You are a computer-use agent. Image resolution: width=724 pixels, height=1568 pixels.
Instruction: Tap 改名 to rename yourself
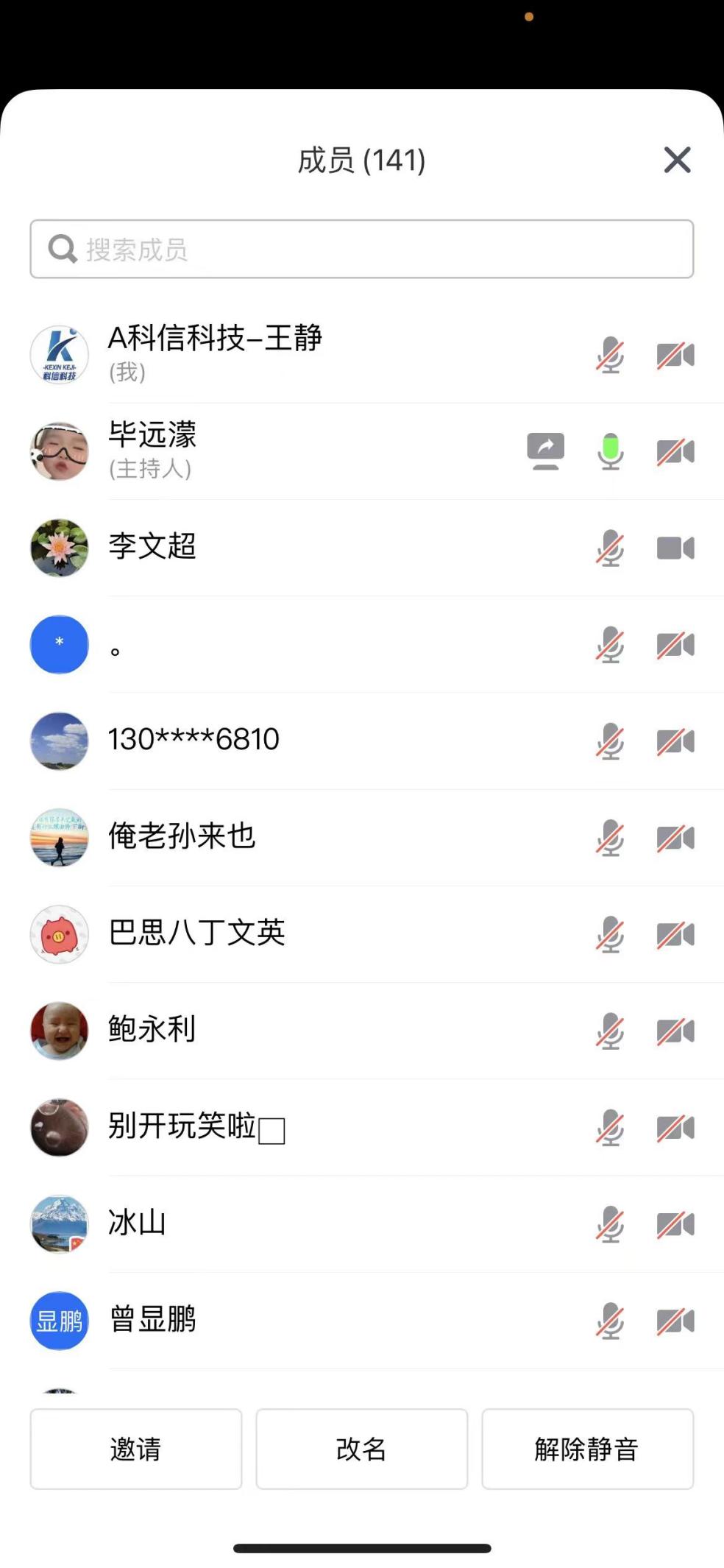coord(361,1449)
